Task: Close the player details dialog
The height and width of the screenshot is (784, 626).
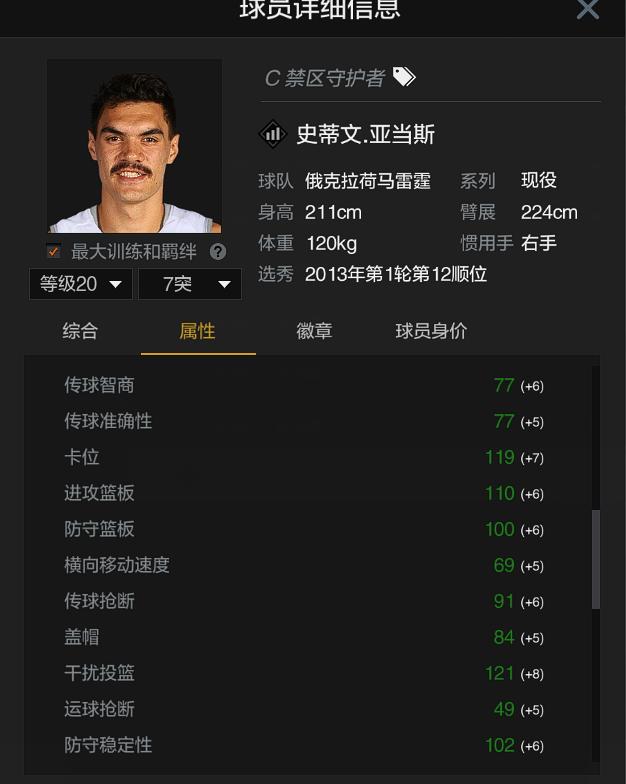Action: (x=588, y=9)
